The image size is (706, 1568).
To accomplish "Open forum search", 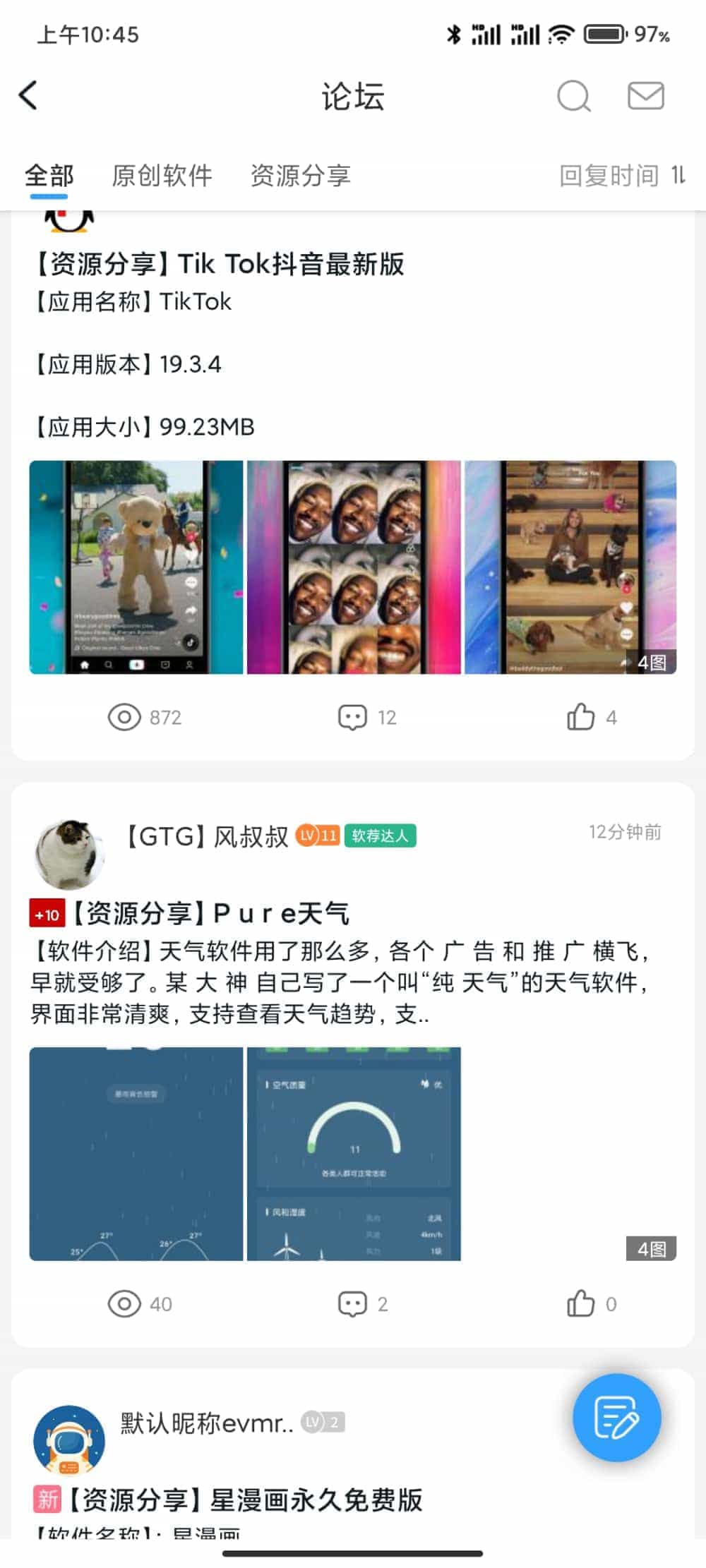I will [x=573, y=96].
